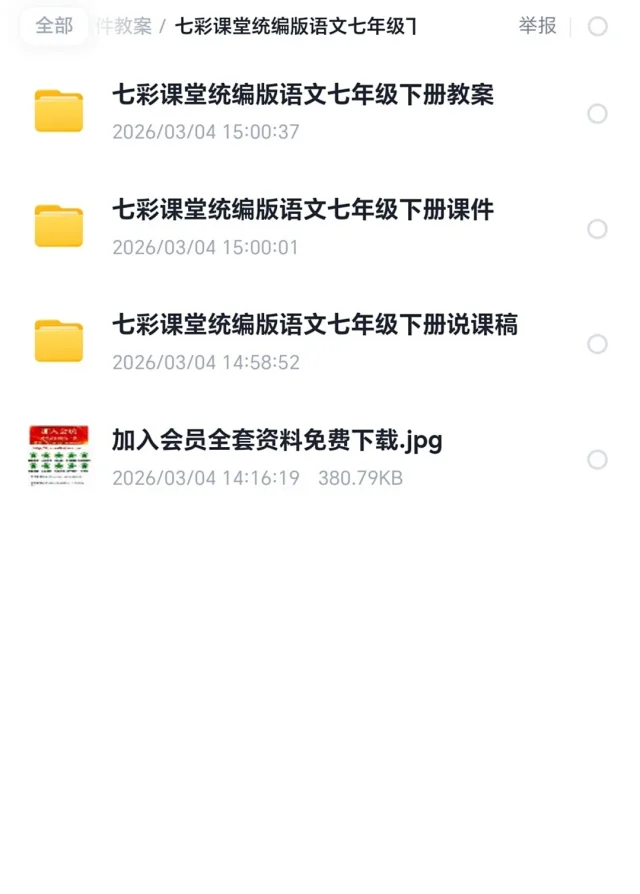Tap the 举报 report button
Image resolution: width=640 pixels, height=894 pixels.
tap(537, 26)
